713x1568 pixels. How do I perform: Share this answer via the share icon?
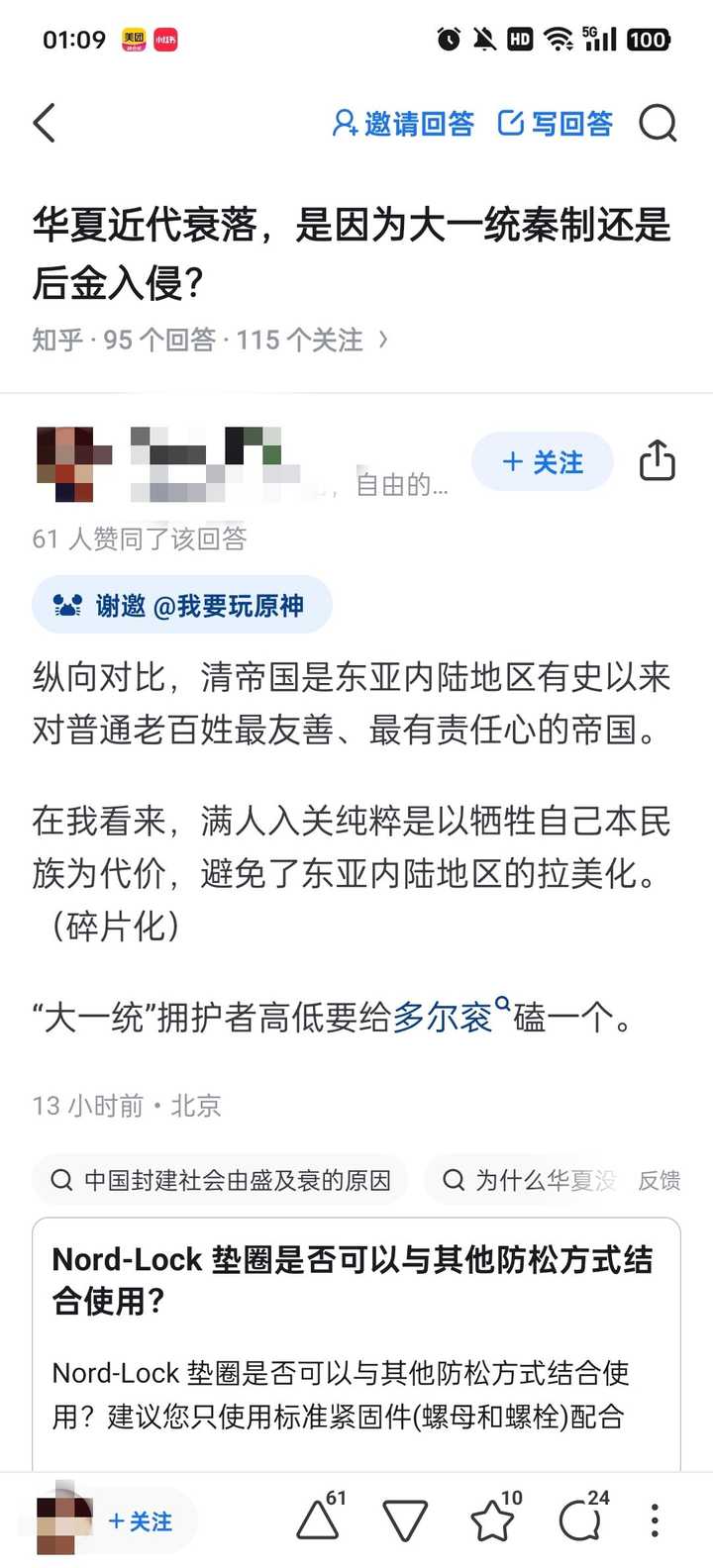[657, 461]
